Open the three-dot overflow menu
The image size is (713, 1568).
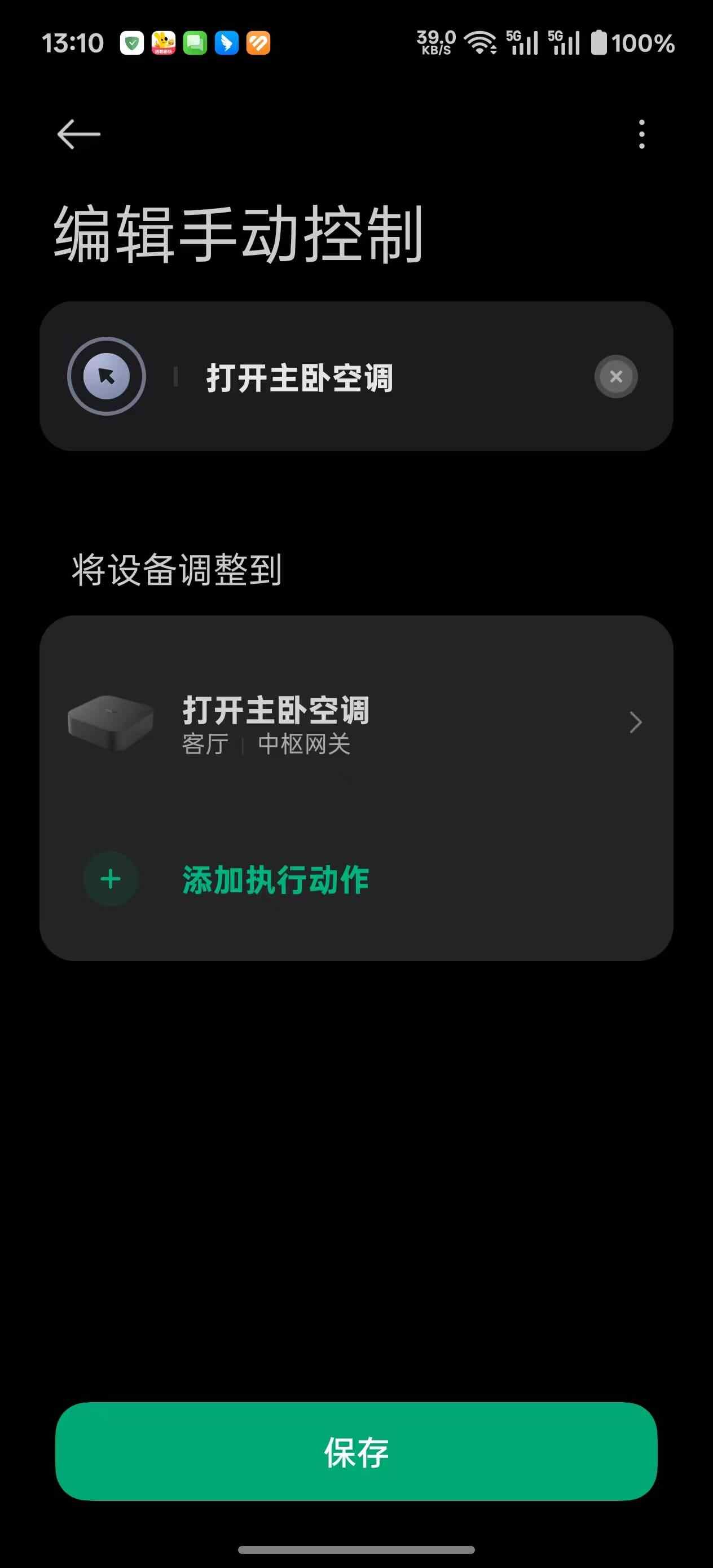[641, 134]
